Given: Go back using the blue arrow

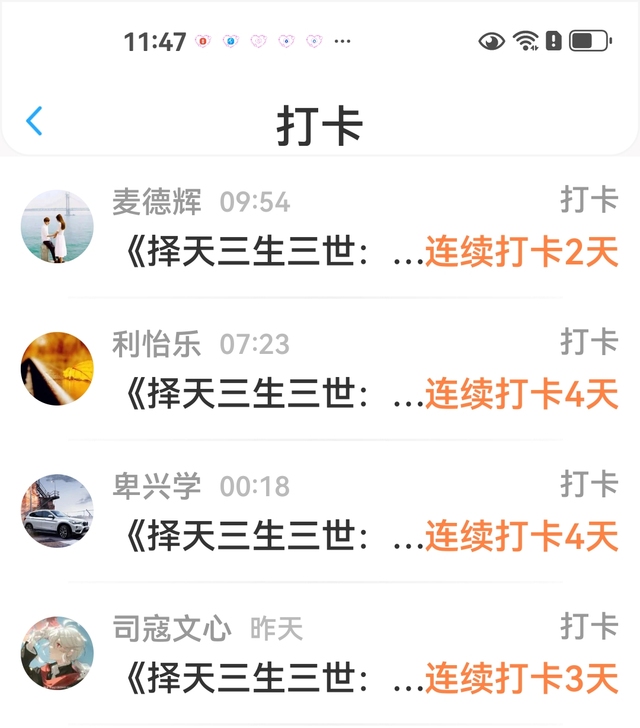Looking at the screenshot, I should click(x=34, y=121).
